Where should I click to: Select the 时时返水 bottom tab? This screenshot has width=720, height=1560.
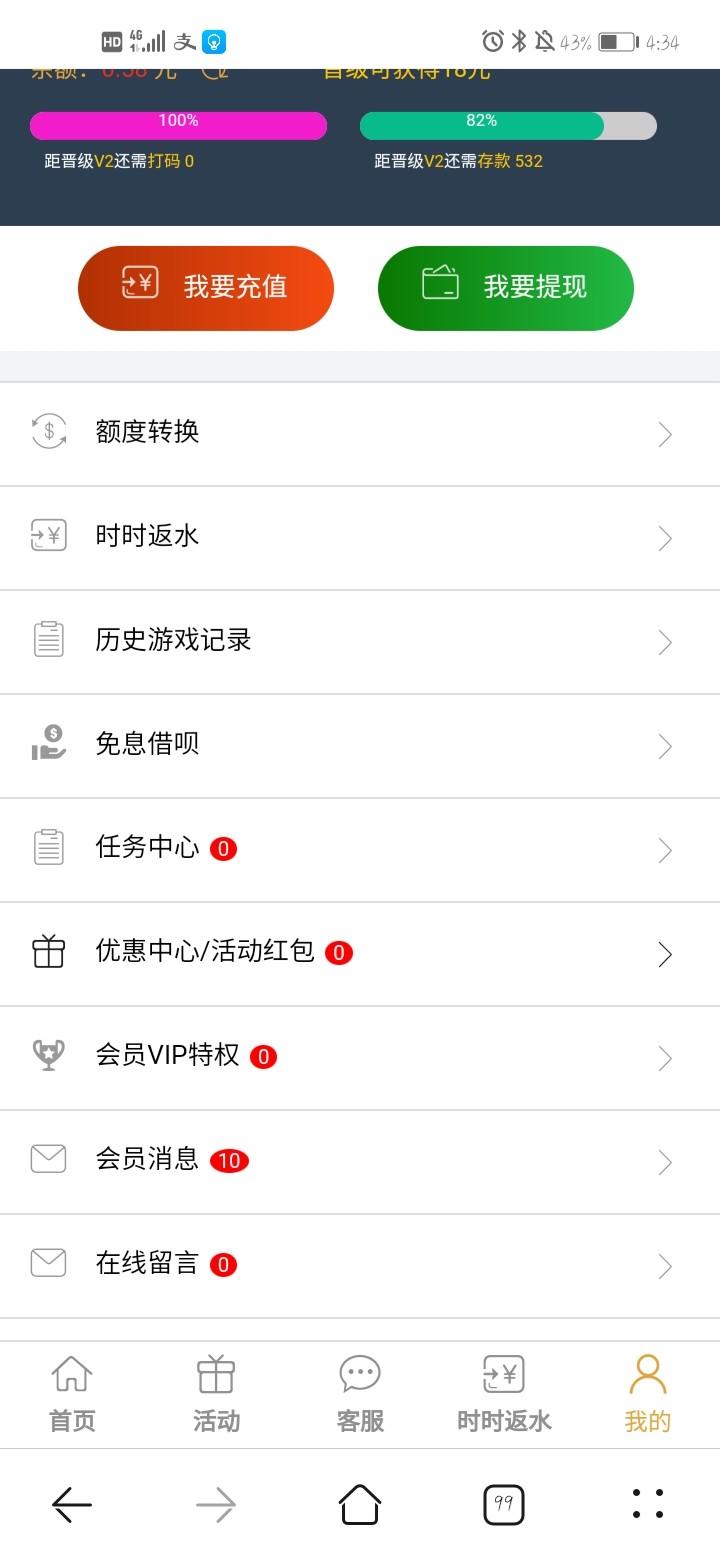pyautogui.click(x=504, y=1394)
